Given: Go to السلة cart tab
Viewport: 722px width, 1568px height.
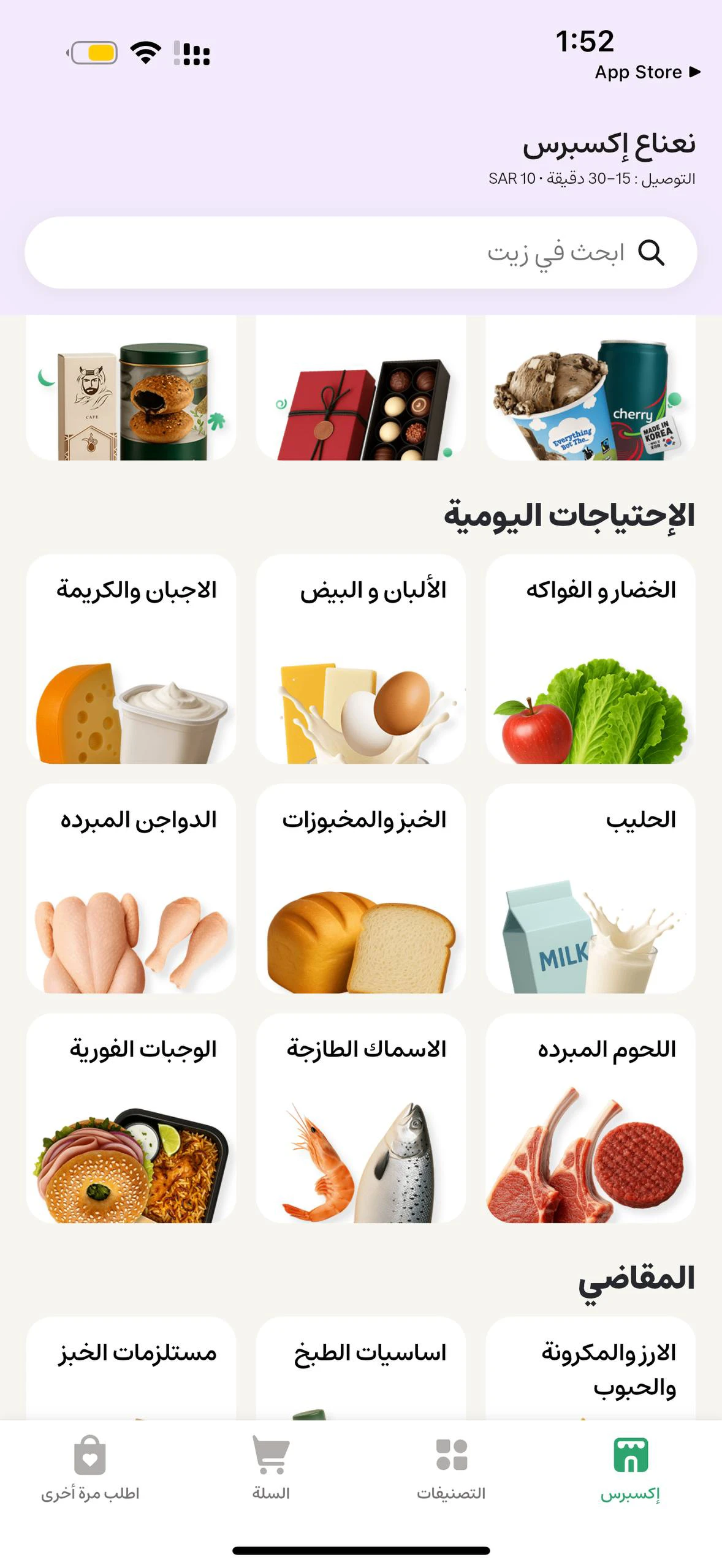Looking at the screenshot, I should tap(270, 1468).
